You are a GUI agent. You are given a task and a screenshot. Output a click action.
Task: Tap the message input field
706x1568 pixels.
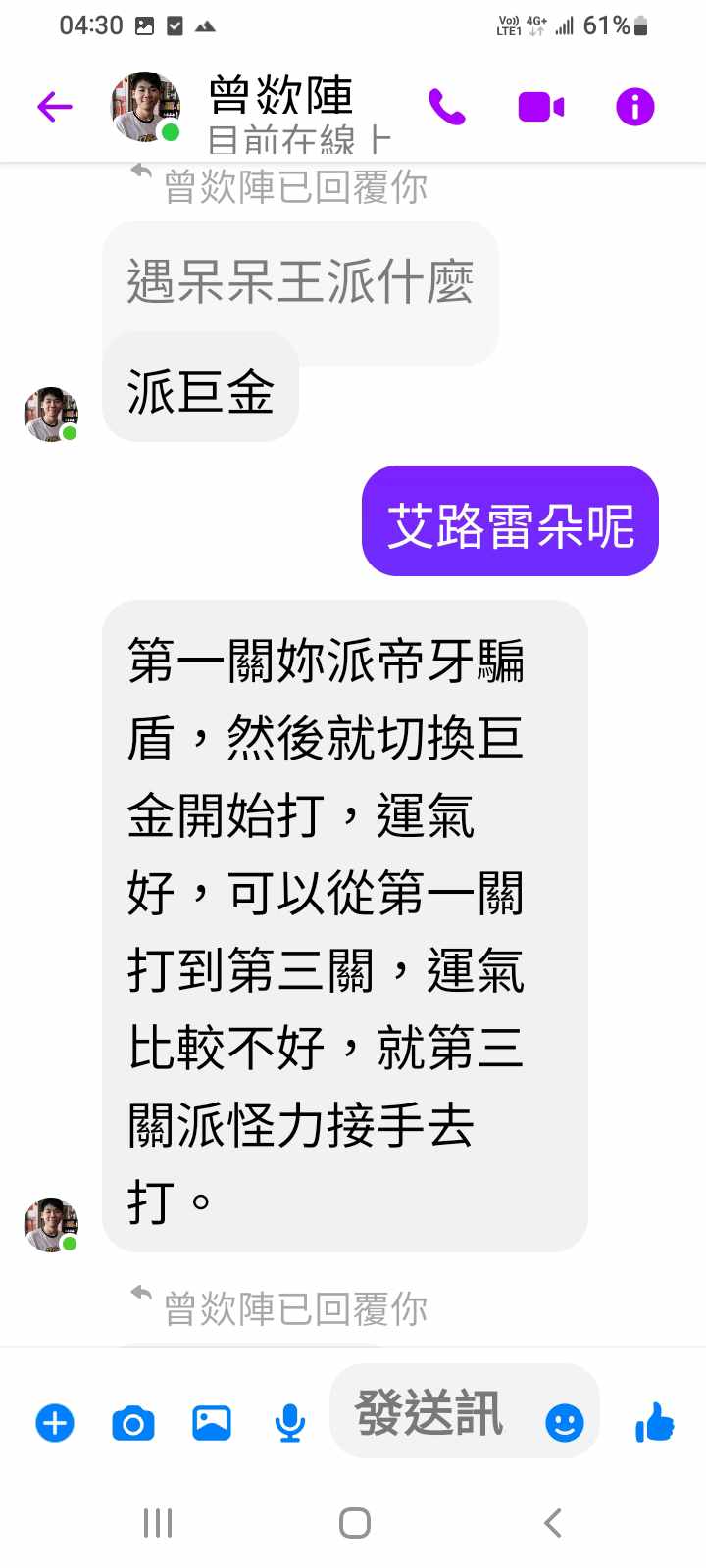click(x=431, y=1412)
